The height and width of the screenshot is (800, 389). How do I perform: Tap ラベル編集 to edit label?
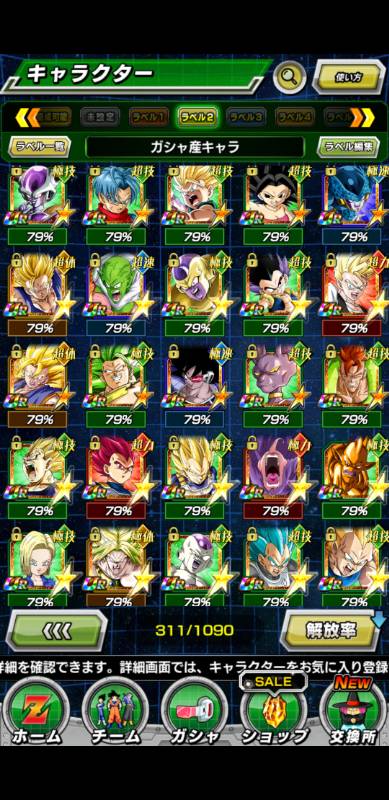pyautogui.click(x=349, y=147)
